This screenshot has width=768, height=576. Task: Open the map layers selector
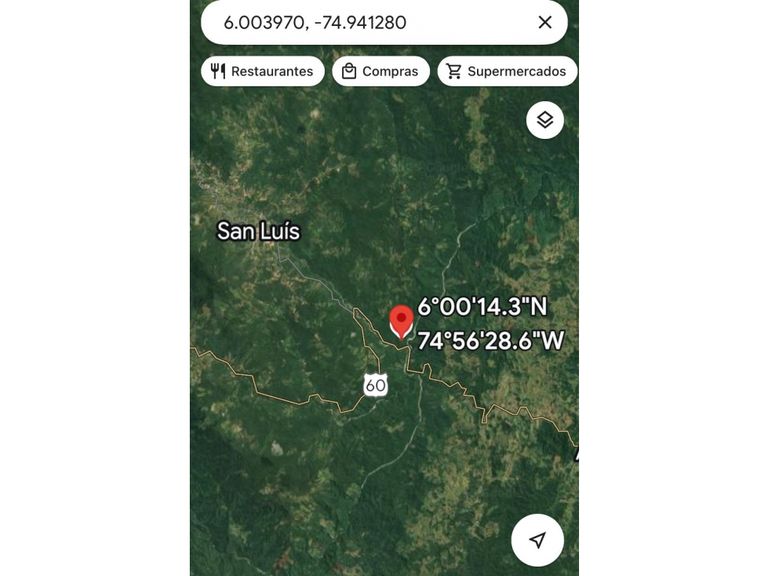[545, 120]
